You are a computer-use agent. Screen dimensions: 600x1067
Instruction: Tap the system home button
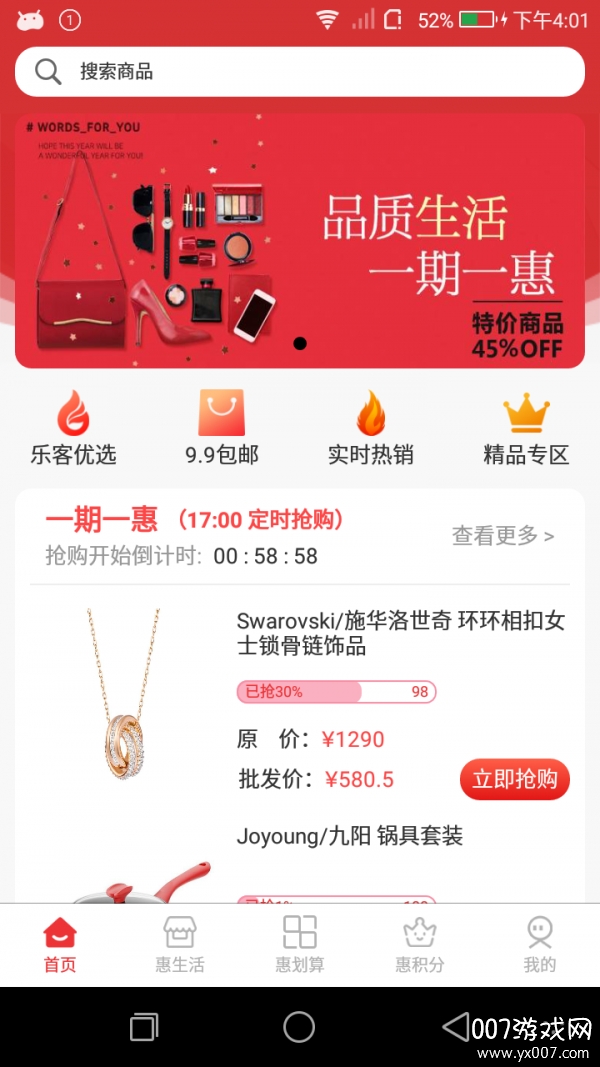[x=299, y=1027]
